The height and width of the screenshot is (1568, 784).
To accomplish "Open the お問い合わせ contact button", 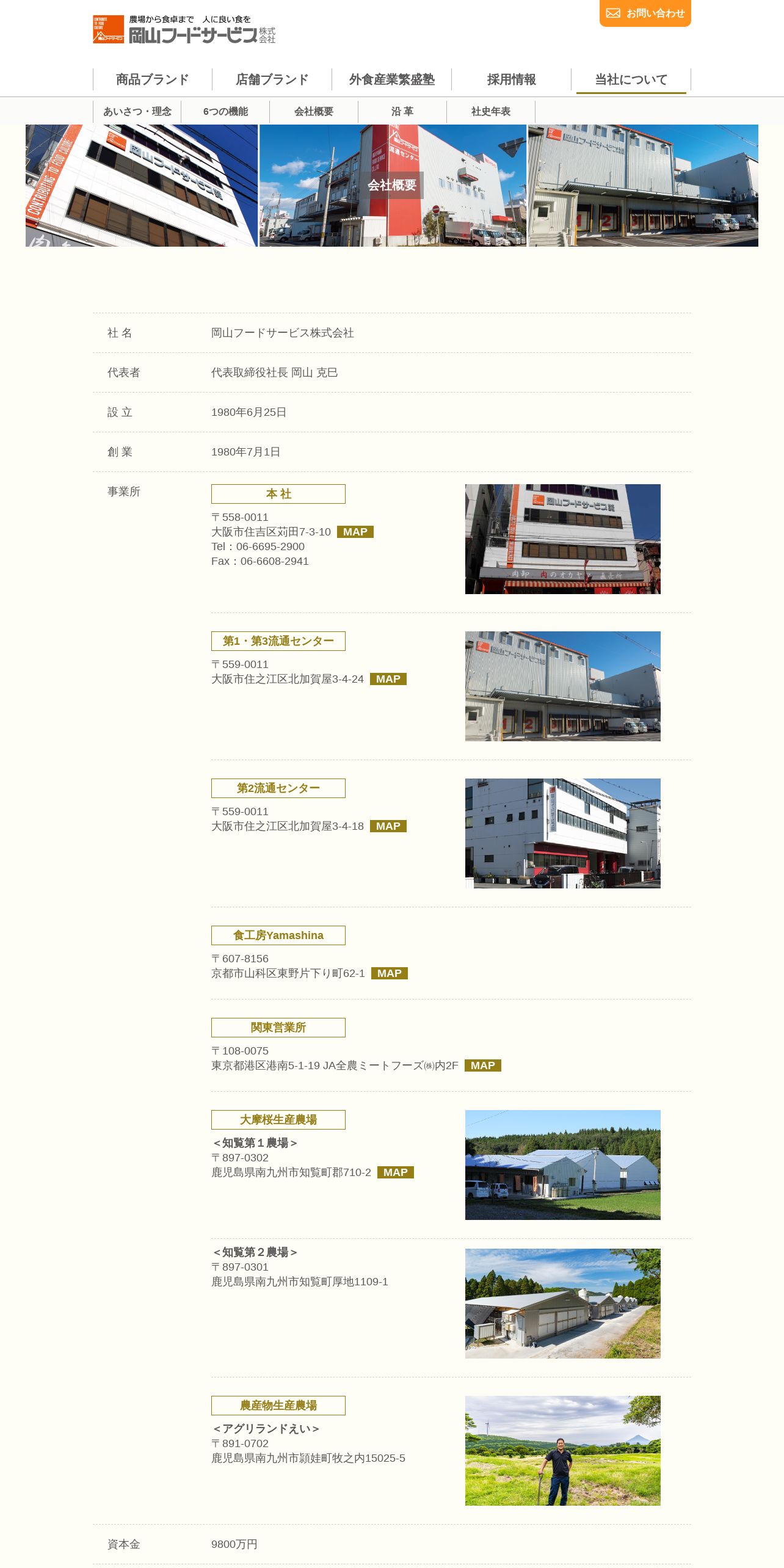I will (645, 13).
